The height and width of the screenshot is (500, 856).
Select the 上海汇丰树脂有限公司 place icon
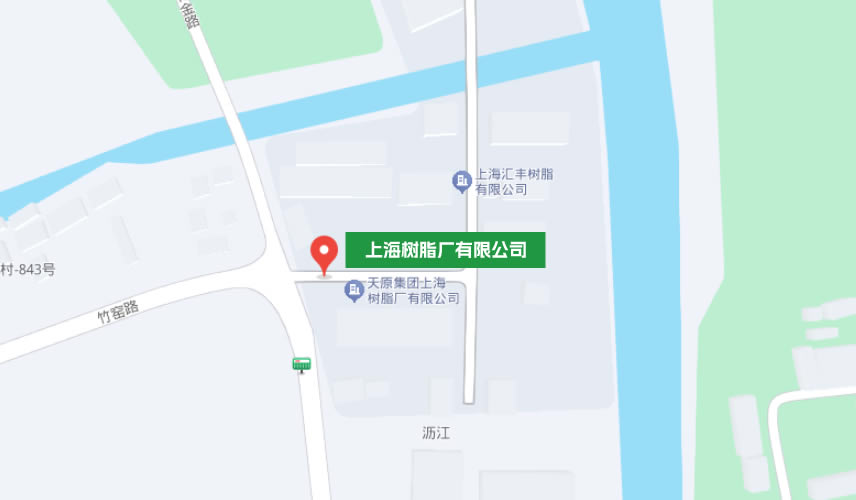point(461,181)
